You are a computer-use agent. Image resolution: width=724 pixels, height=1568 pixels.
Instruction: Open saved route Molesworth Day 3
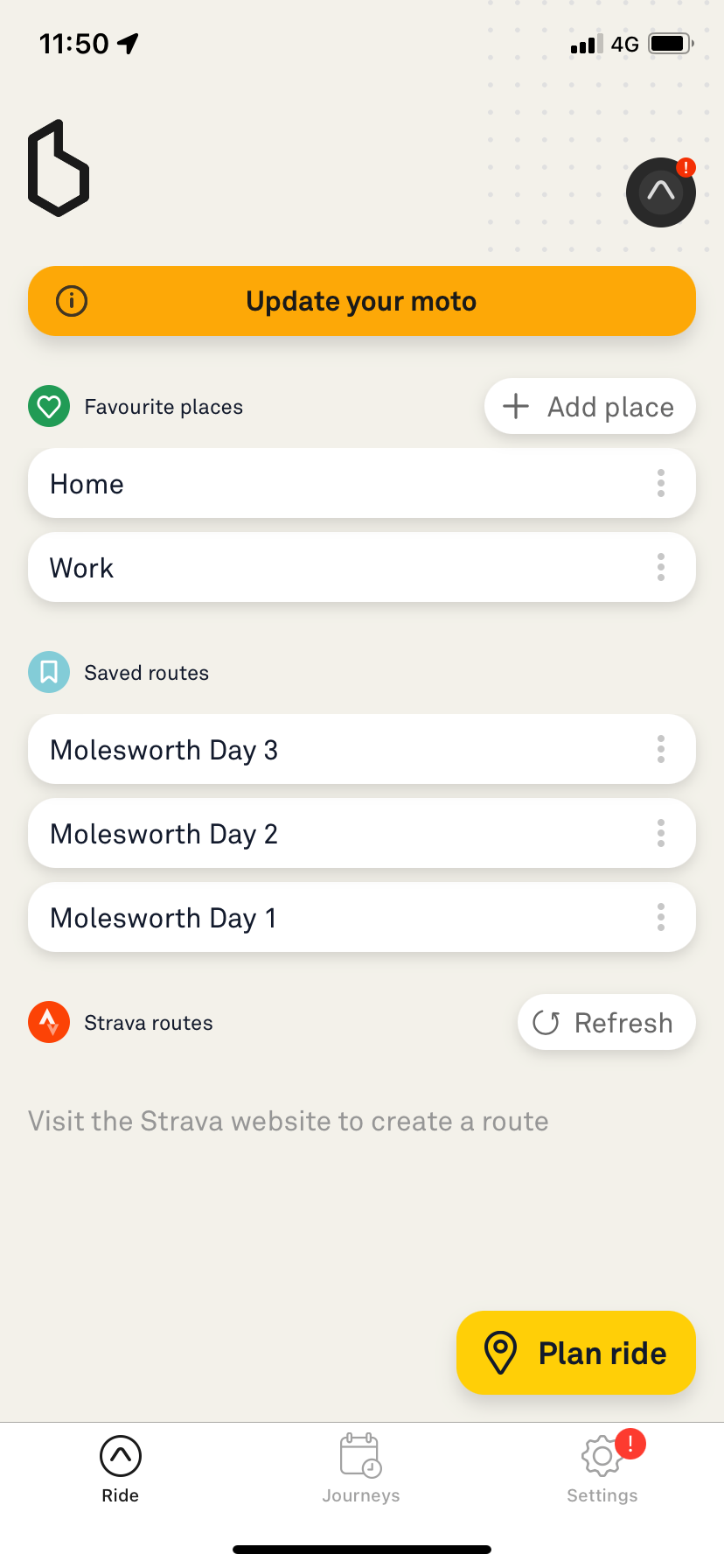(x=362, y=749)
